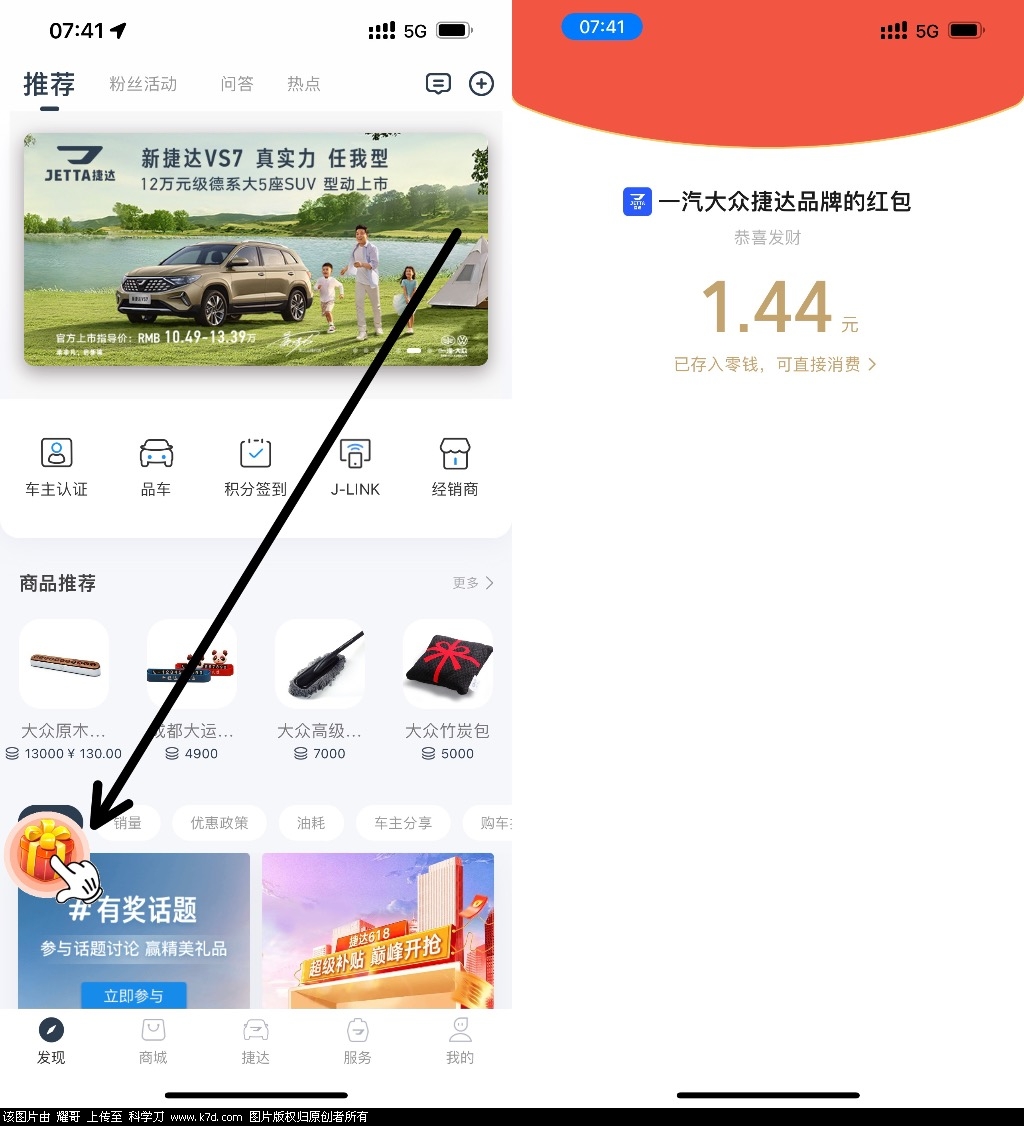This screenshot has height=1126, width=1024.
Task: Open 积分签到 check-in
Action: pos(256,466)
